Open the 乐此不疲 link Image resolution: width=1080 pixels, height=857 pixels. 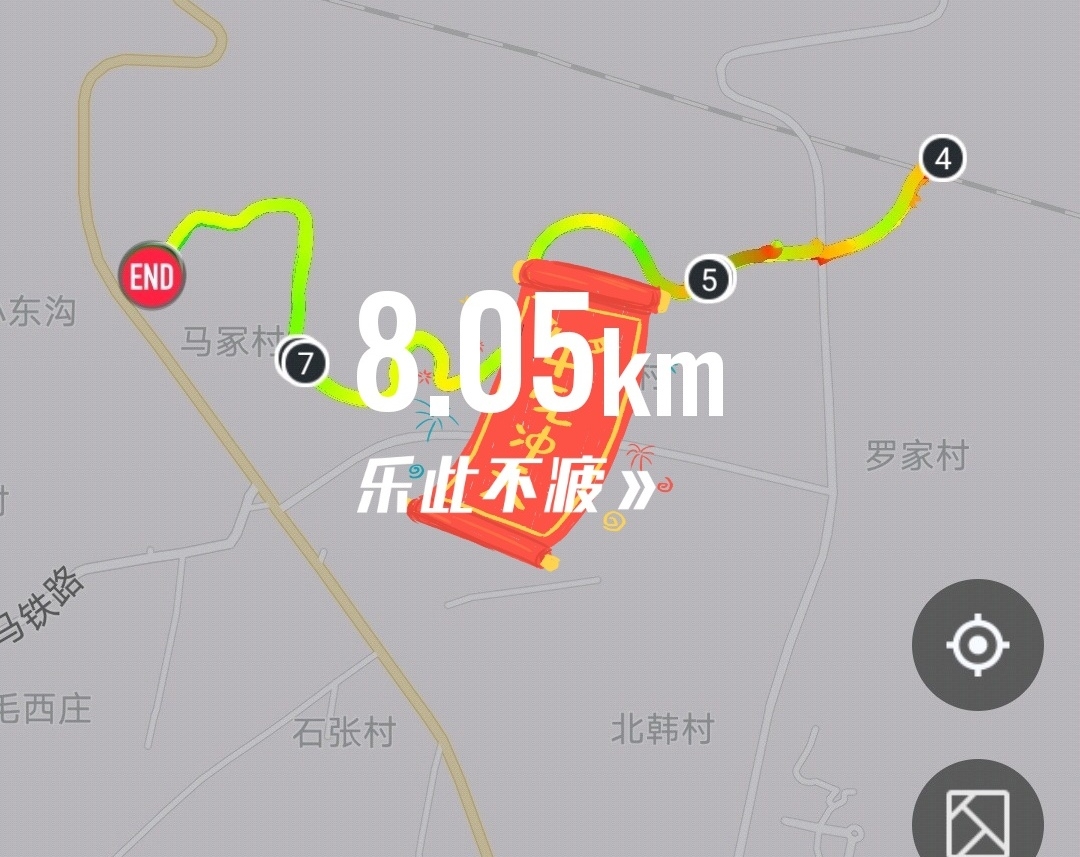[x=507, y=487]
